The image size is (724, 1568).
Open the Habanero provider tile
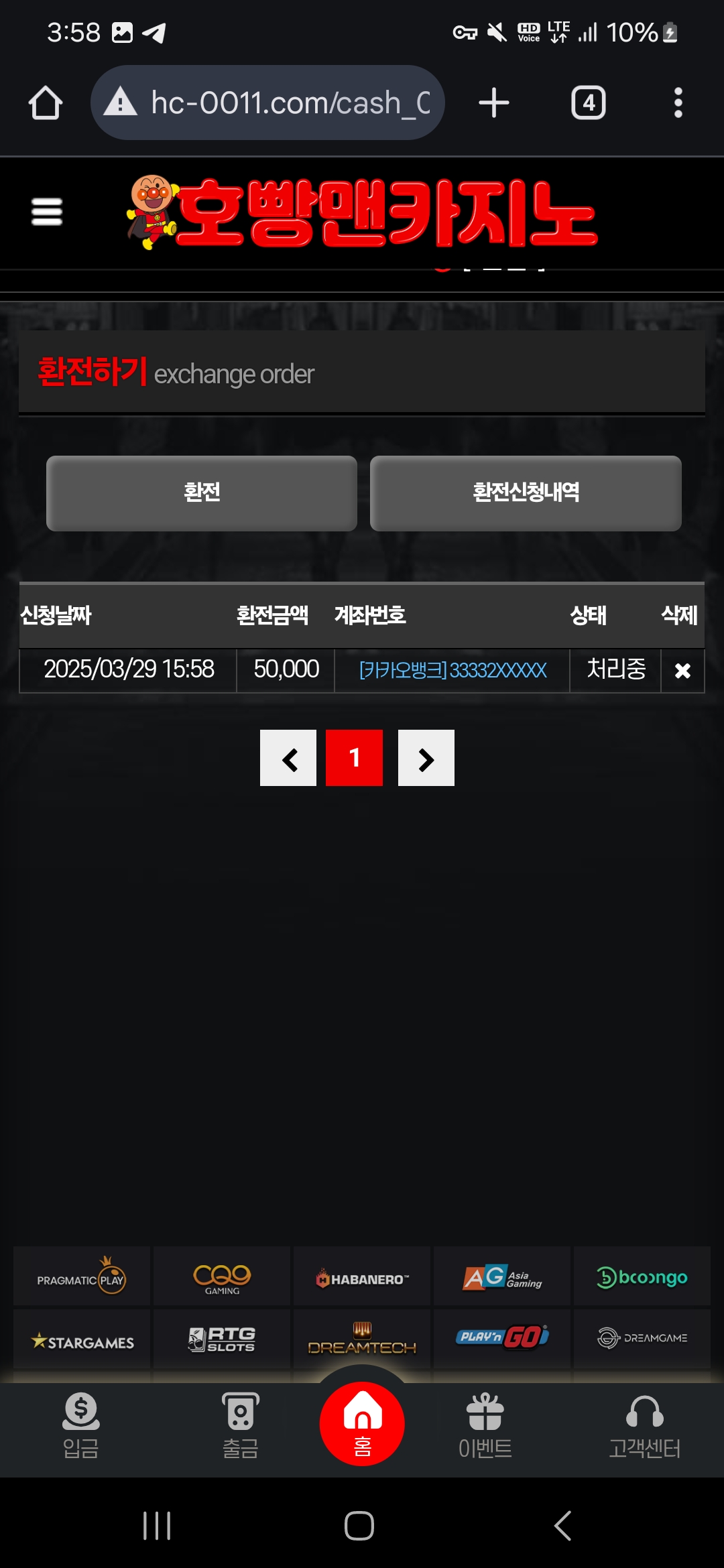coord(362,1278)
